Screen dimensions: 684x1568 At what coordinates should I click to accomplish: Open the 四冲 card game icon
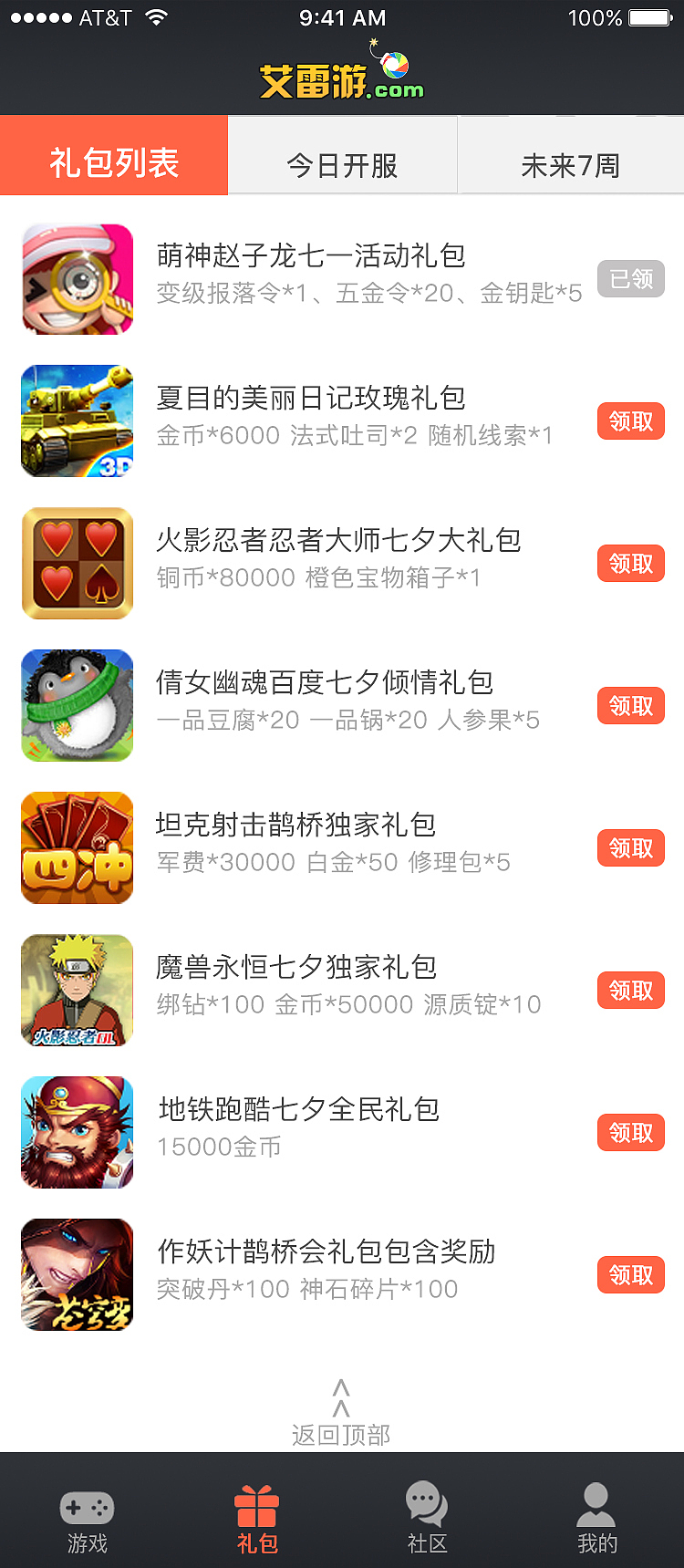click(x=77, y=847)
